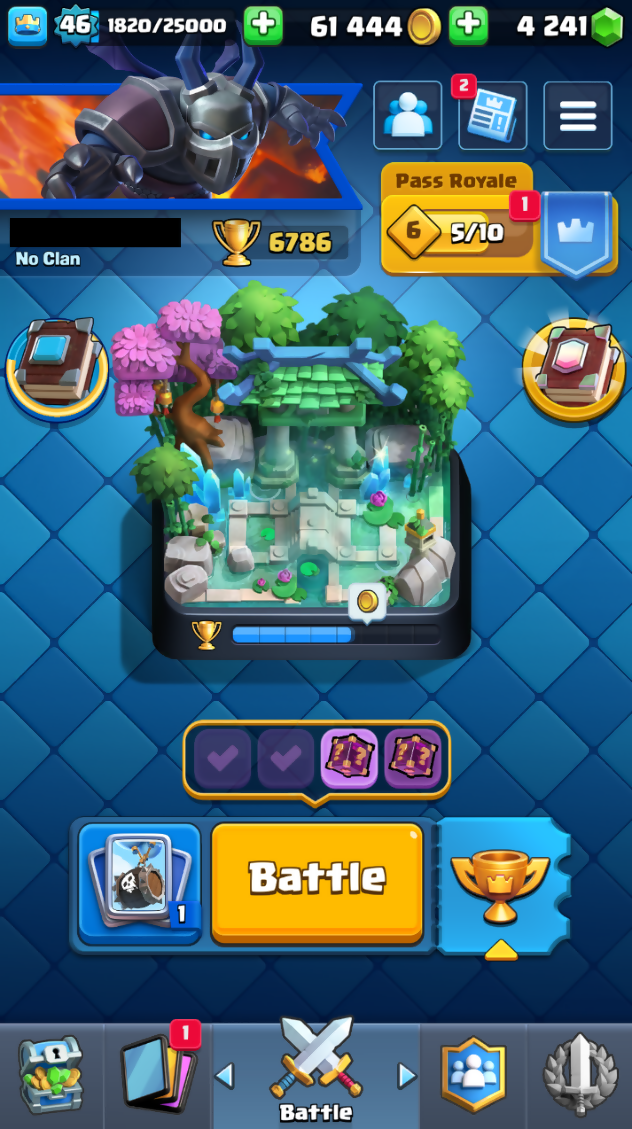Switch to the Cards collection tab
The width and height of the screenshot is (632, 1129).
157,1075
